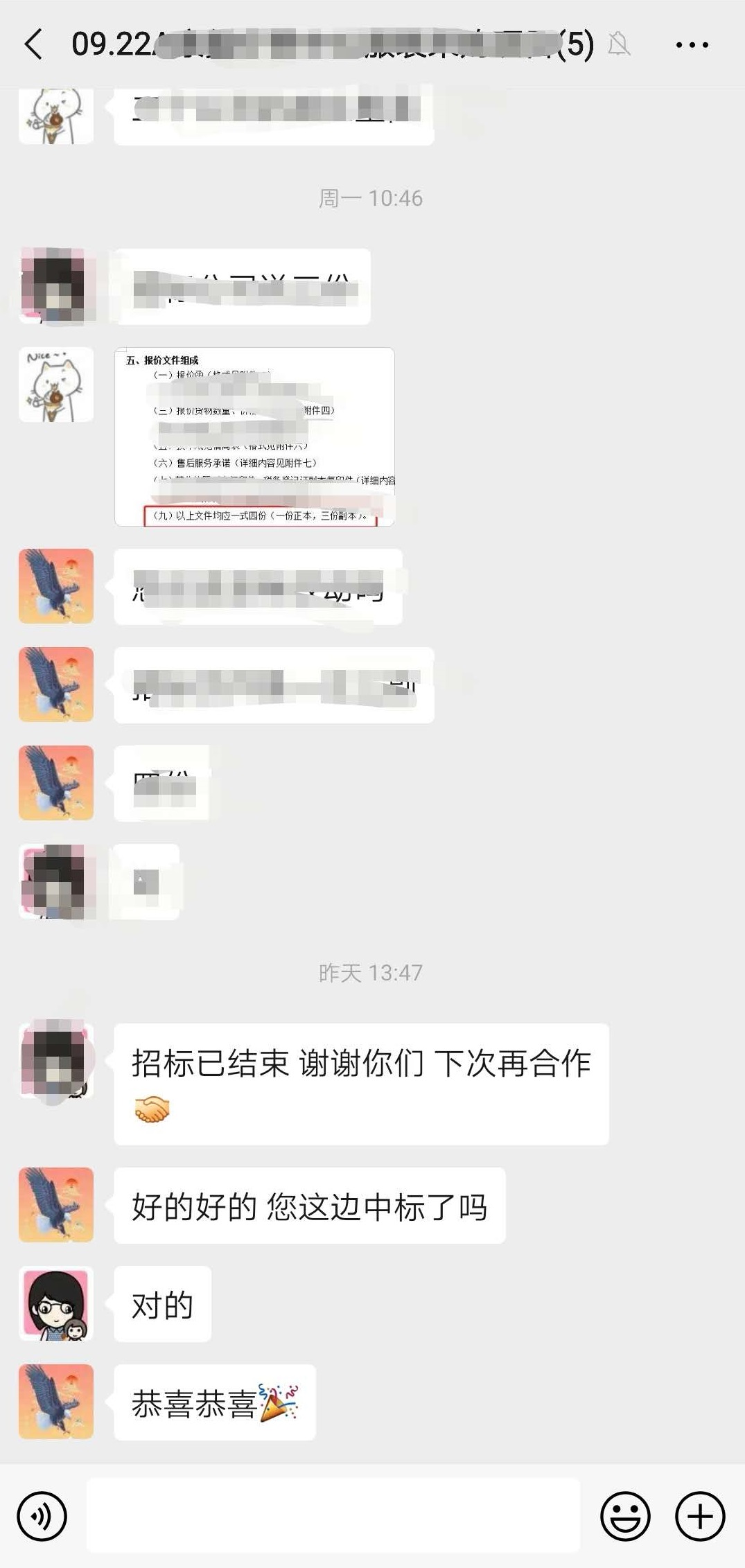This screenshot has width=745, height=1568.
Task: Open cat avatar profile beside the document image
Action: pyautogui.click(x=56, y=385)
